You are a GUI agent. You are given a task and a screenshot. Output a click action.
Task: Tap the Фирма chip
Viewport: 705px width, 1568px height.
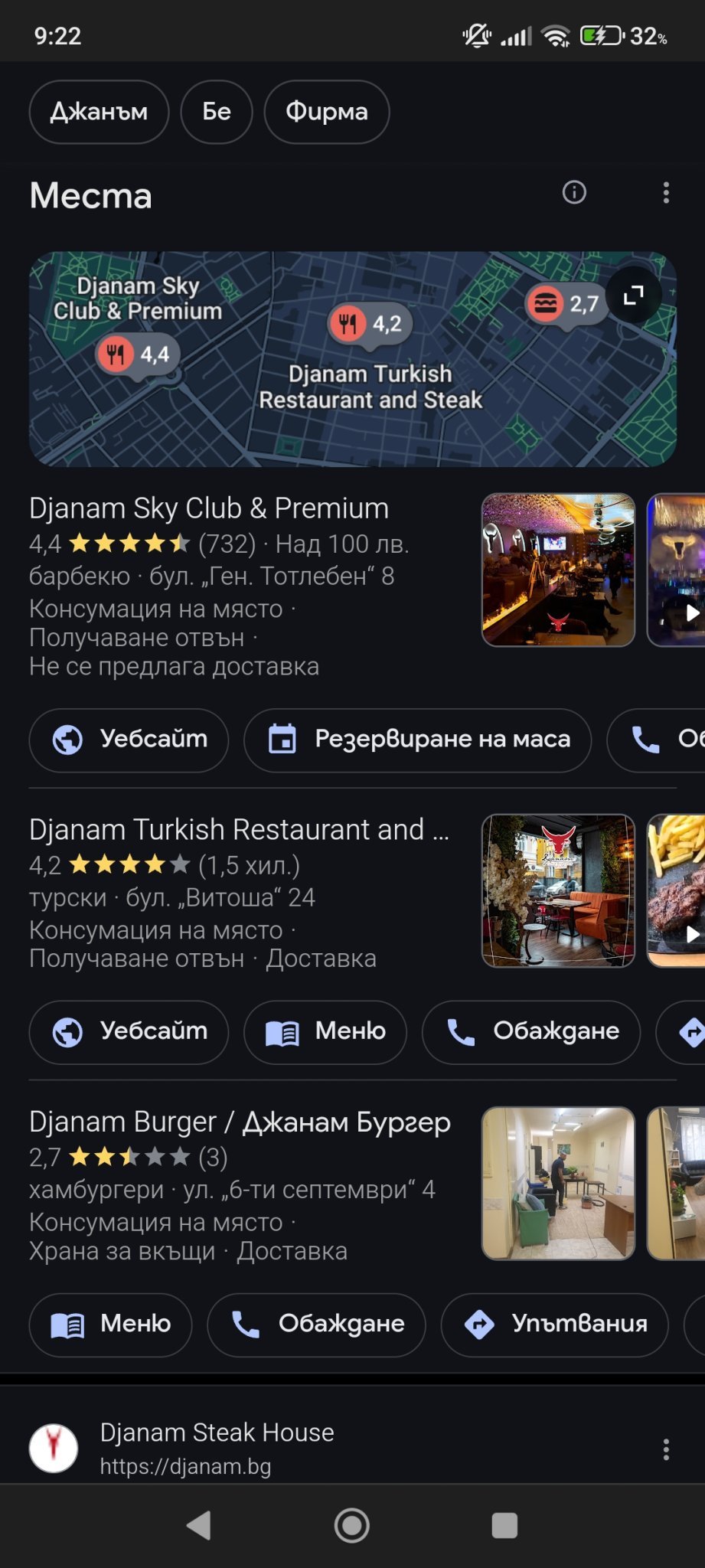(x=327, y=112)
